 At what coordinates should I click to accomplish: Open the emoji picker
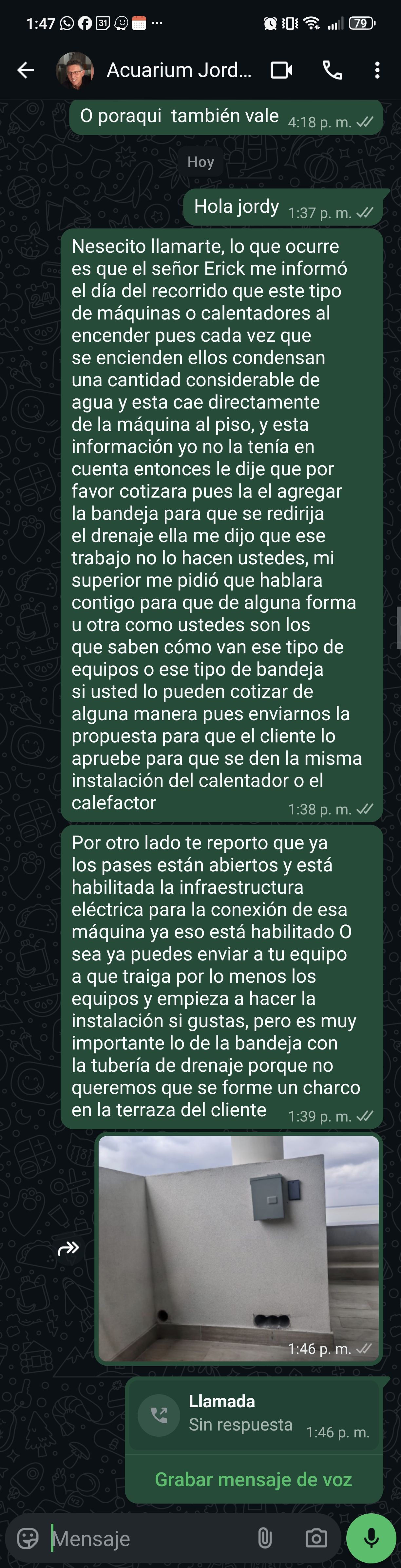(28, 1538)
